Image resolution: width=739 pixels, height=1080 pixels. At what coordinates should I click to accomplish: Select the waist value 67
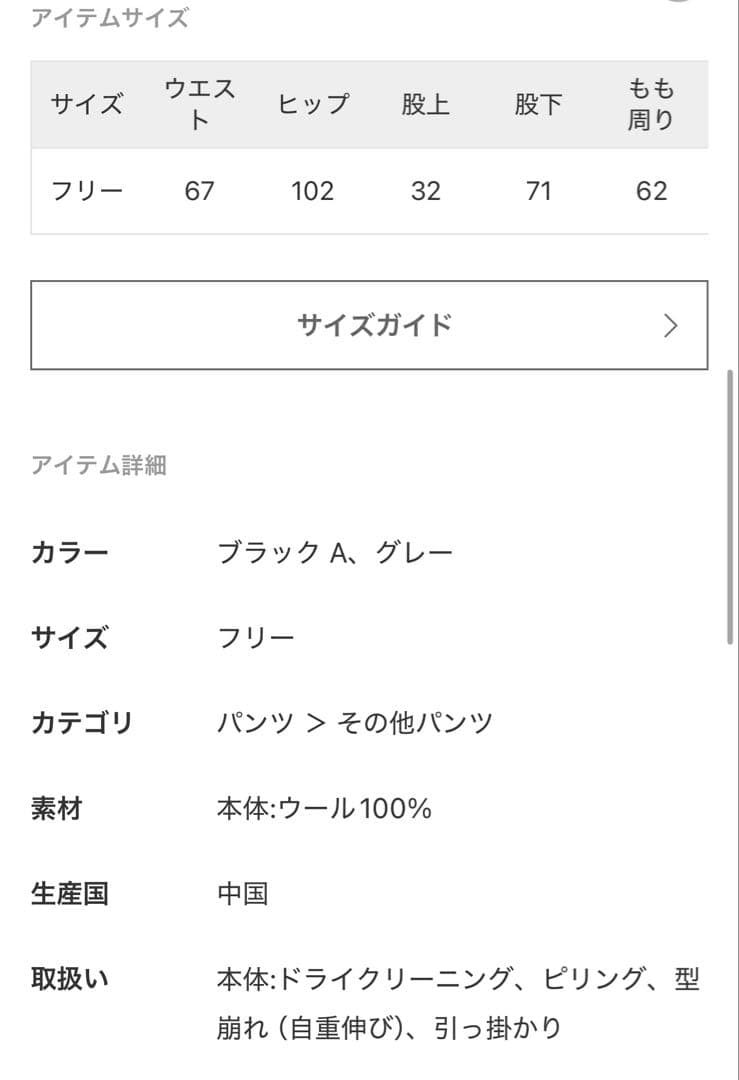coord(199,190)
